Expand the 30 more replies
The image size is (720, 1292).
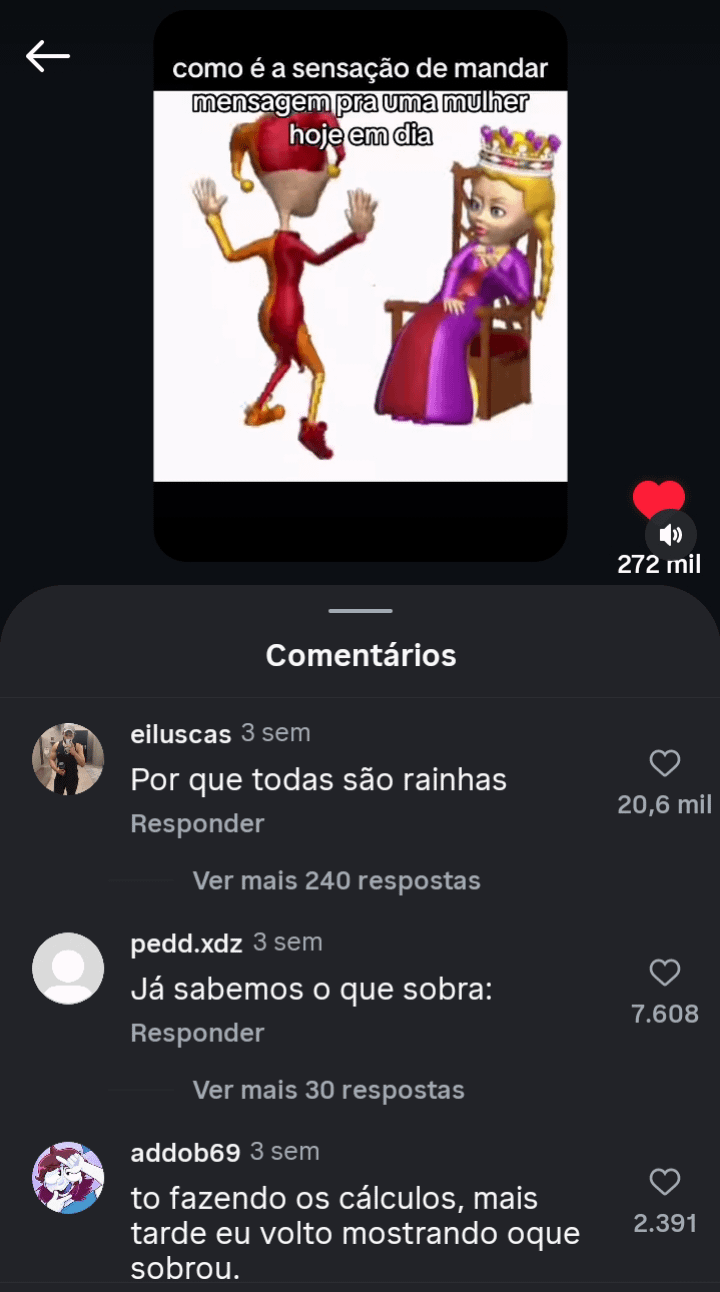[x=328, y=1090]
